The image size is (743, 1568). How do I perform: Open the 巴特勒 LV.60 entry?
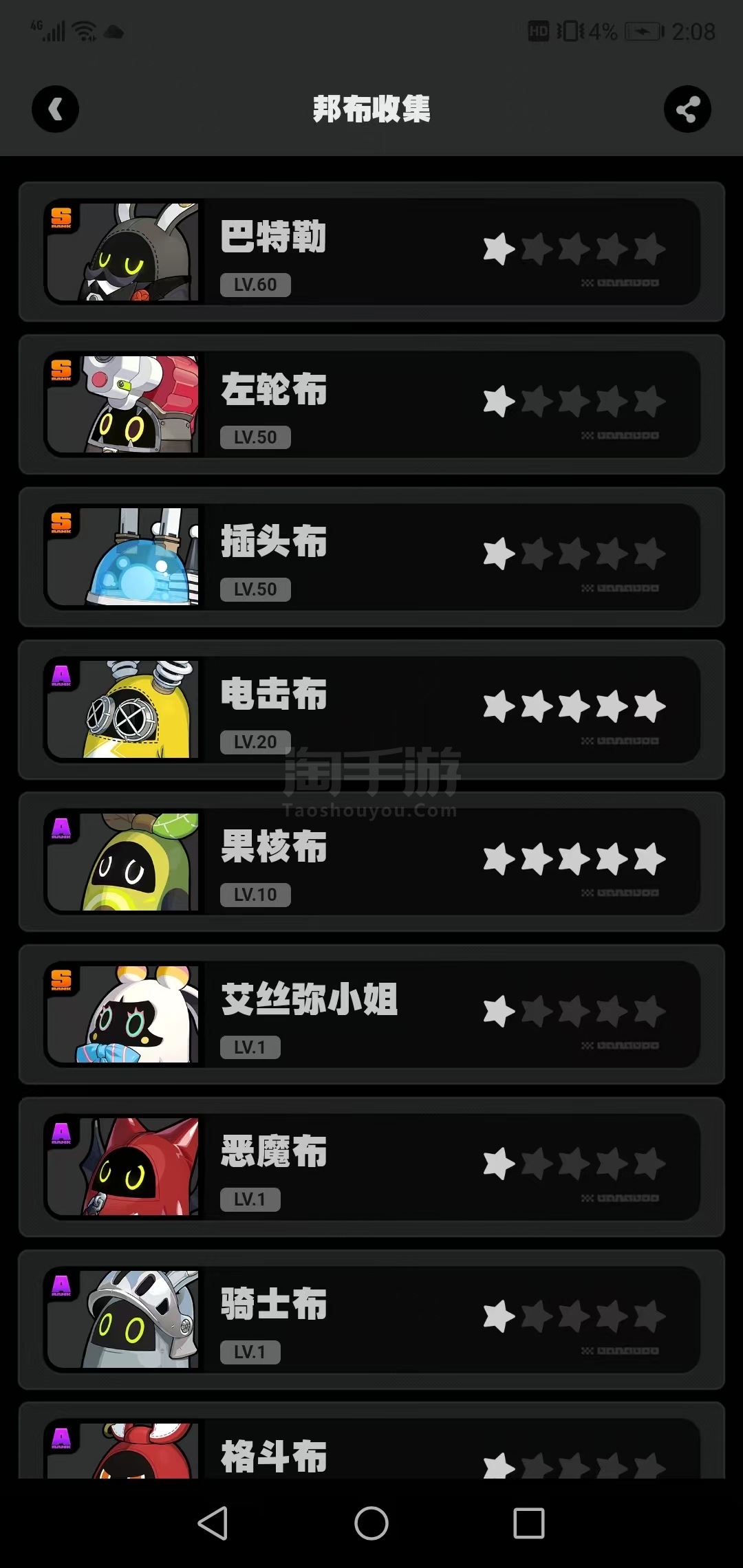371,252
